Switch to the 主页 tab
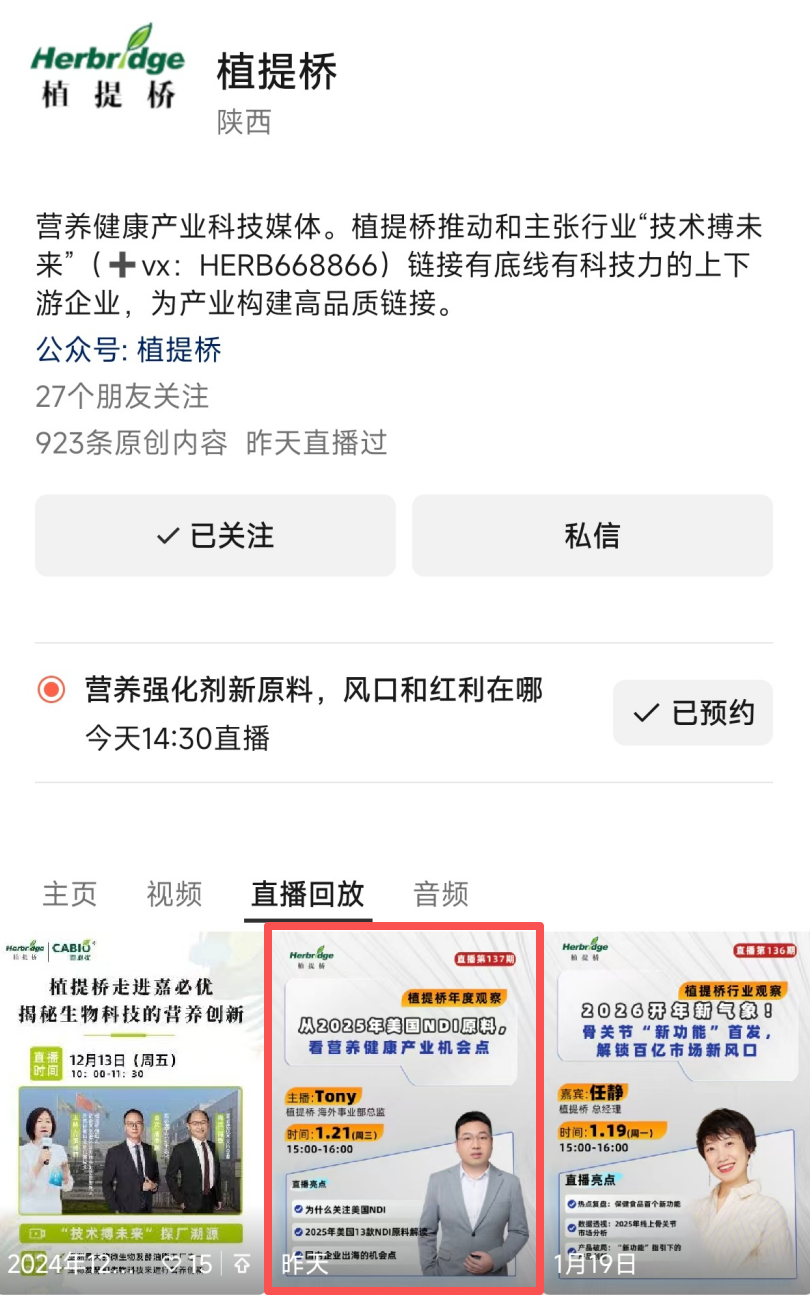 69,893
